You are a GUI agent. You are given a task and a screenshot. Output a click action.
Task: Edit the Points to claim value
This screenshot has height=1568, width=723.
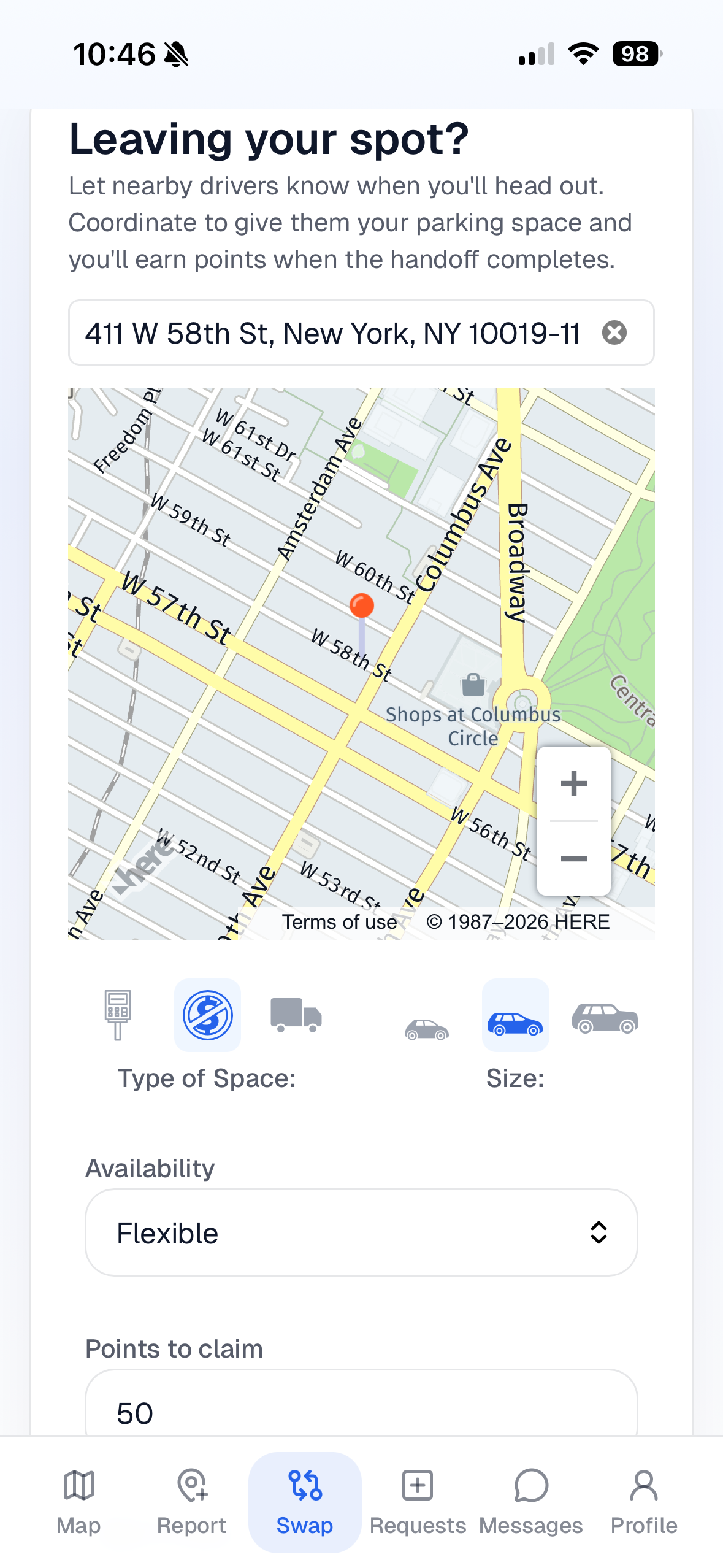coord(361,1411)
